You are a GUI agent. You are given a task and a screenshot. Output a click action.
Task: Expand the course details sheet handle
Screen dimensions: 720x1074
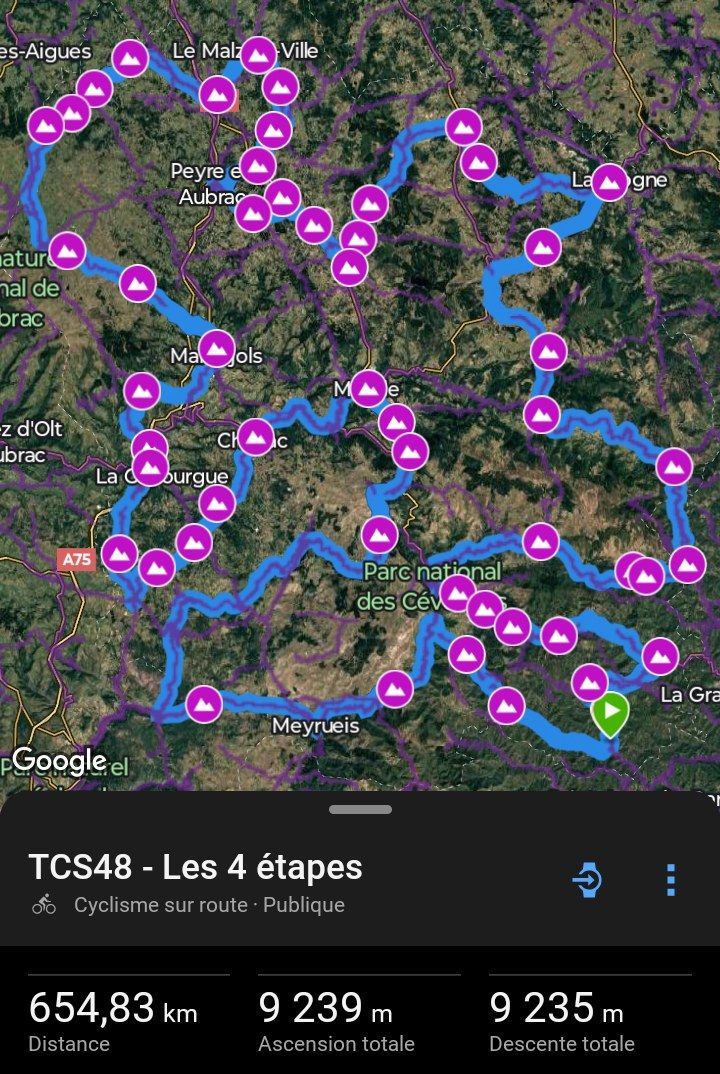(360, 809)
